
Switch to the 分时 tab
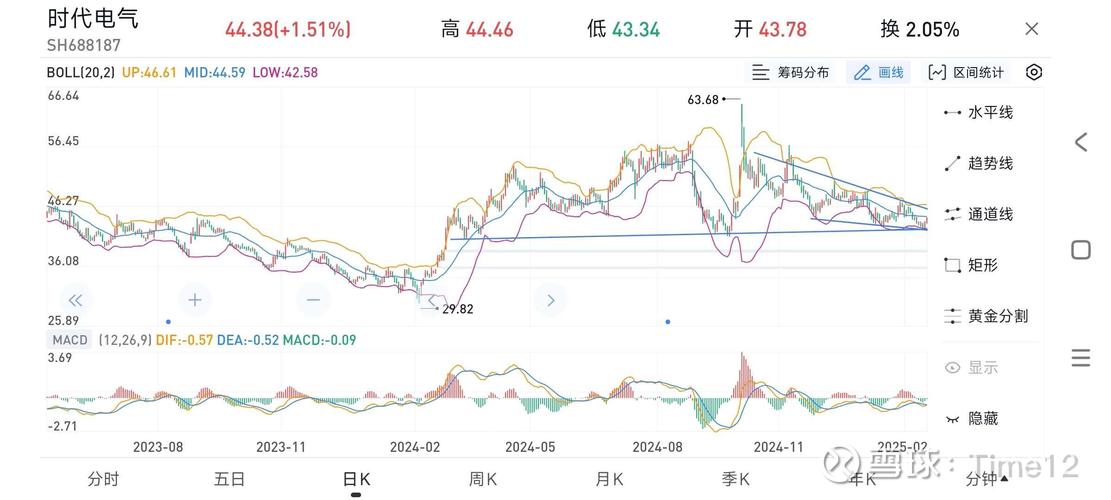(103, 479)
